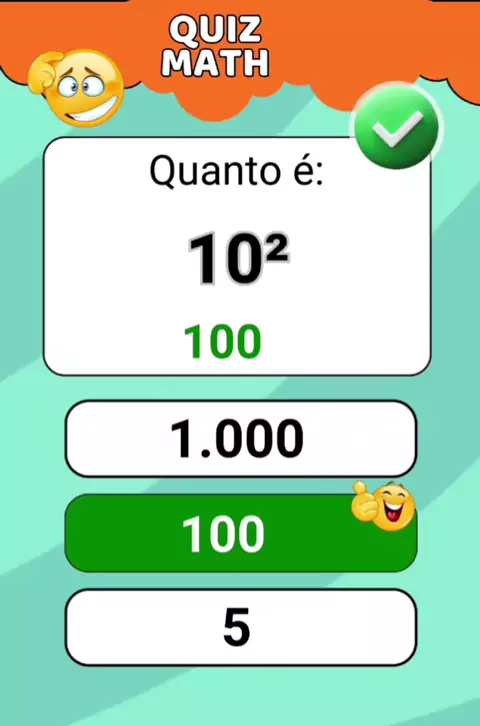Select the answer 1.000
Screen dimensions: 480x726
point(241,438)
